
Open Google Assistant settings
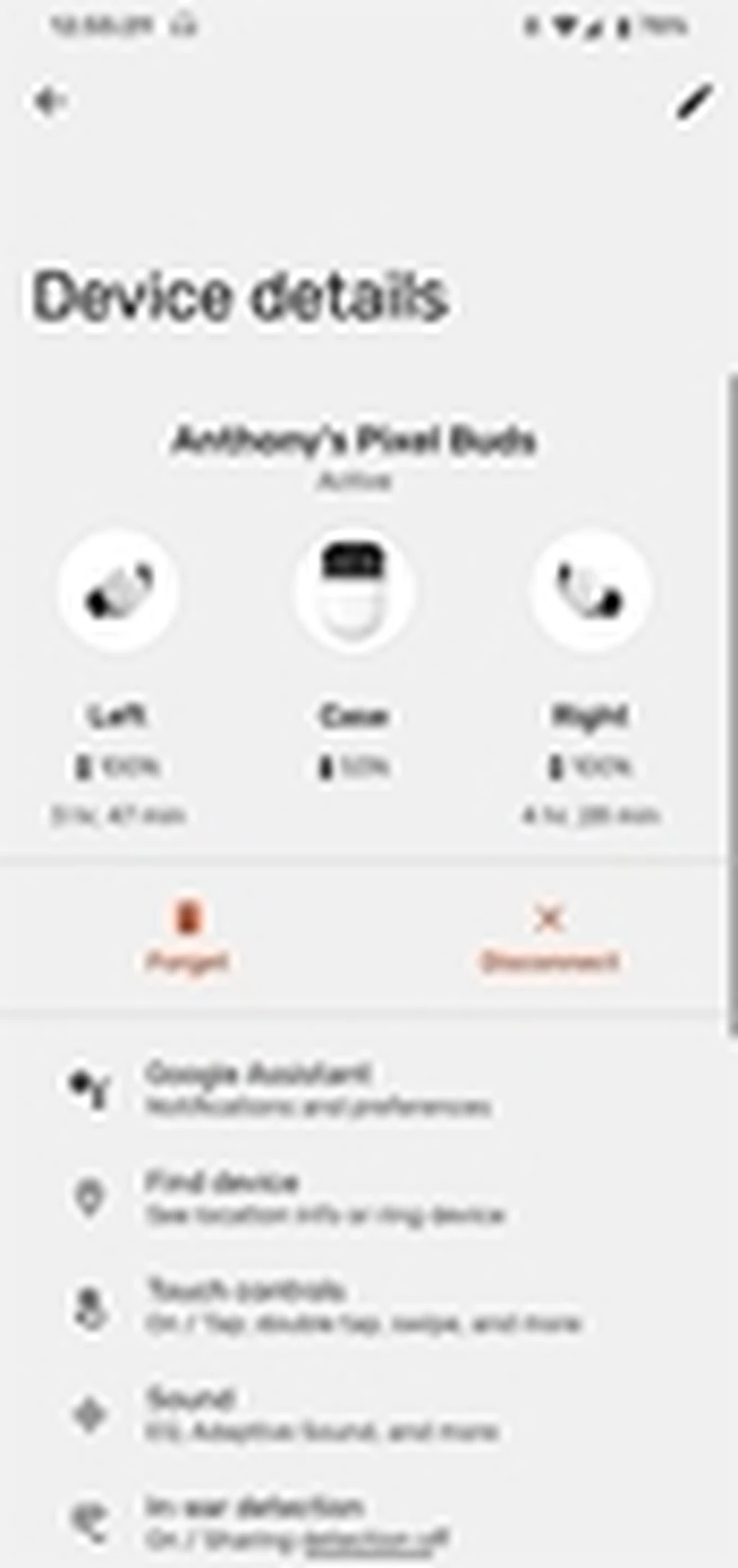[317, 1089]
